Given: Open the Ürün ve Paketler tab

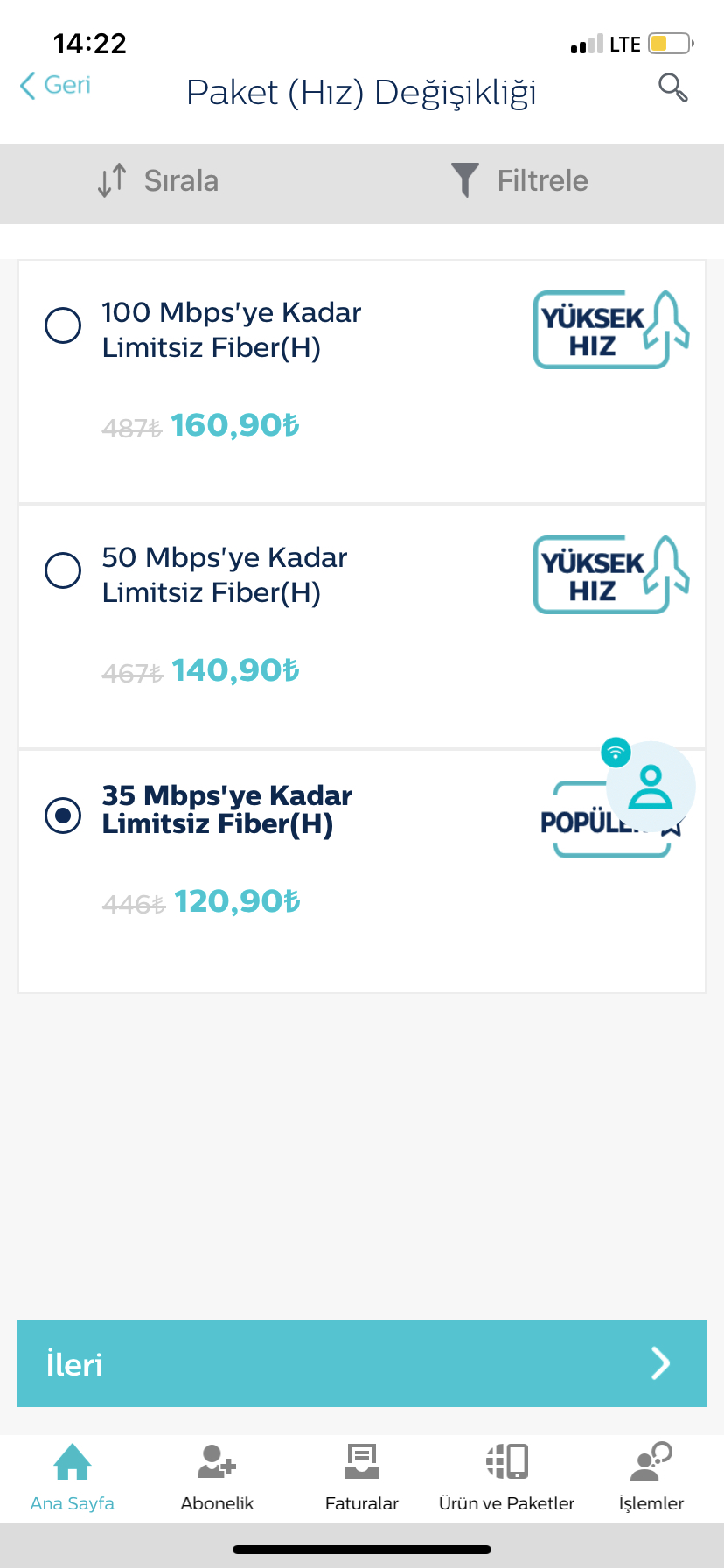Looking at the screenshot, I should tap(506, 1478).
